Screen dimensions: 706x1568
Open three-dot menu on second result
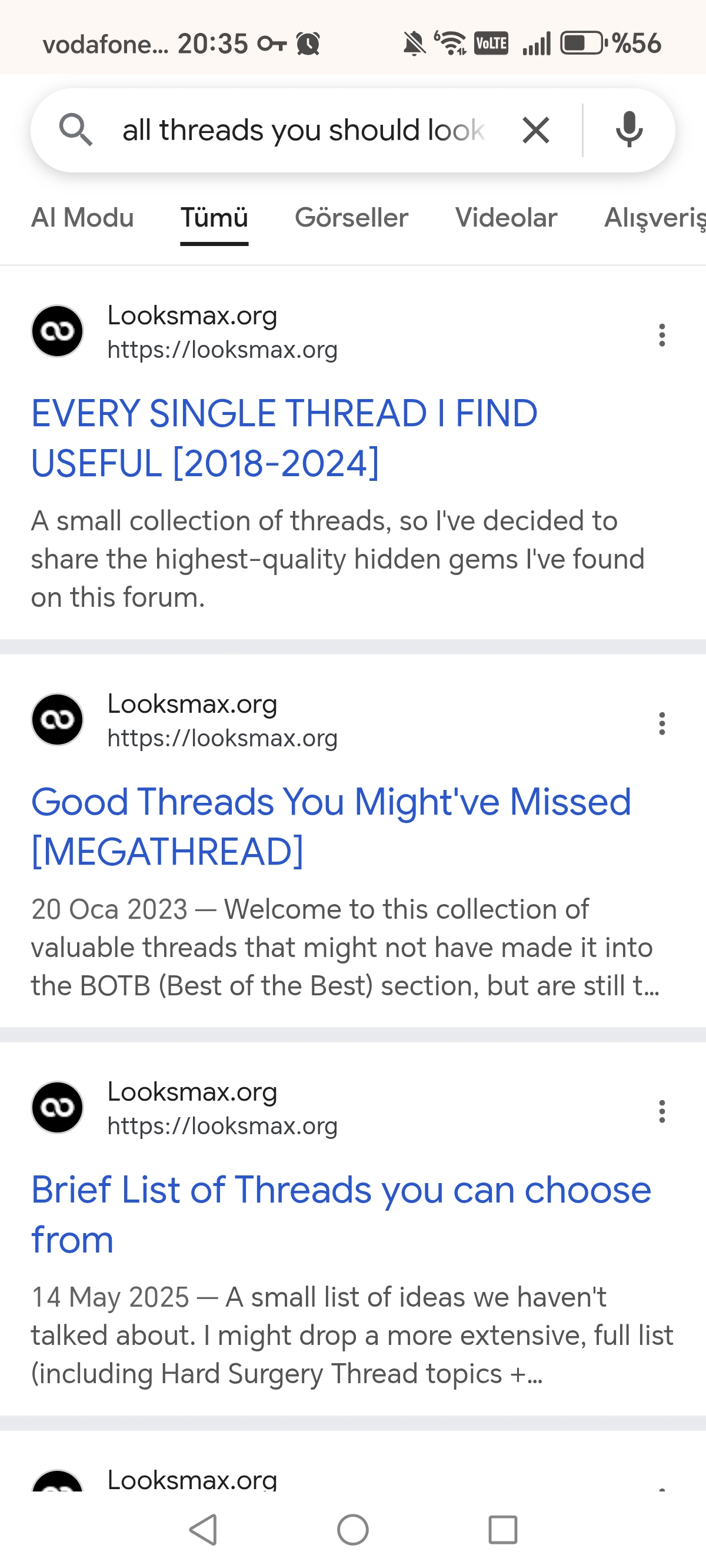coord(661,725)
